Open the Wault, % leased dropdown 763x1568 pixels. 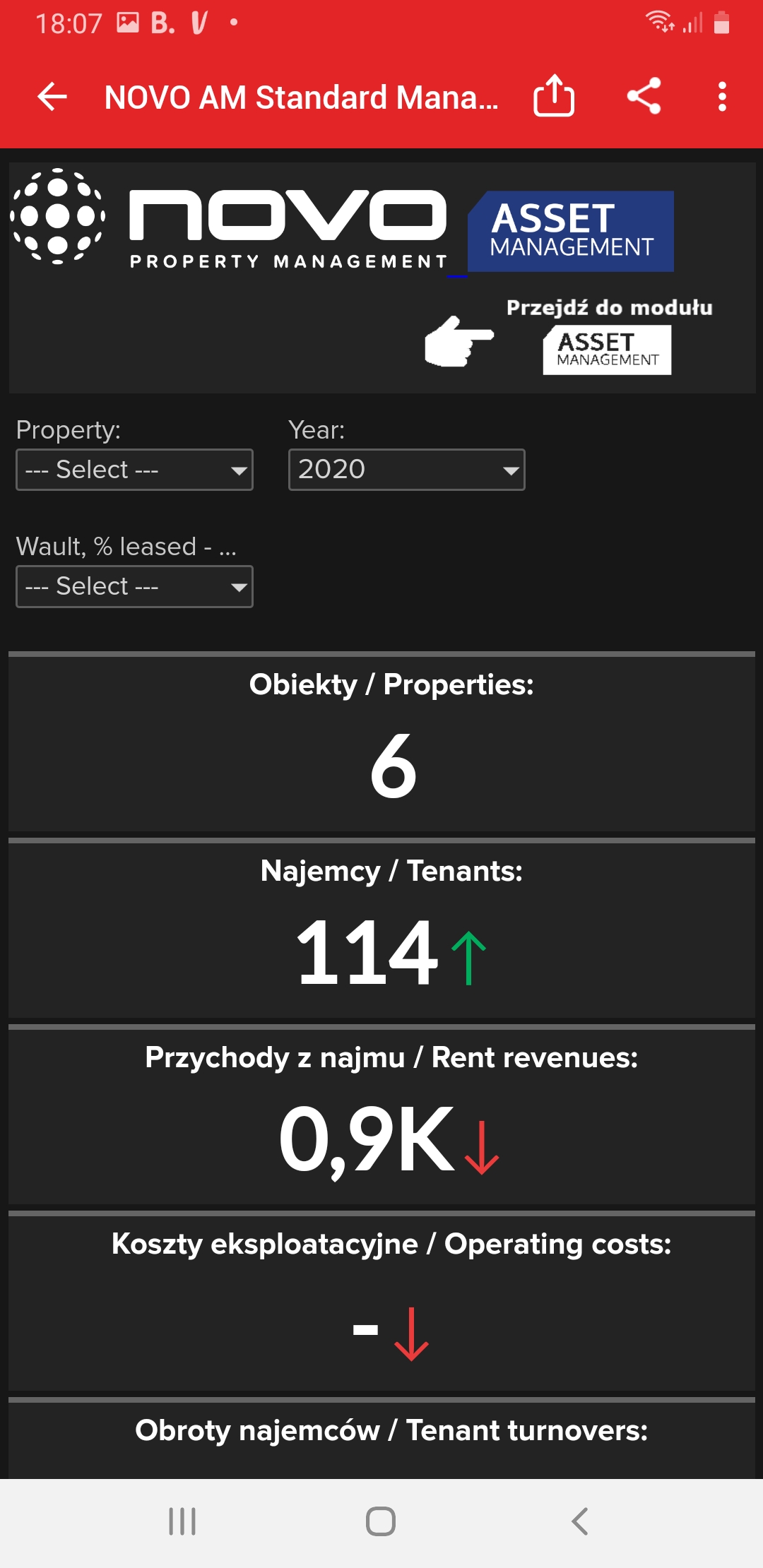[134, 586]
